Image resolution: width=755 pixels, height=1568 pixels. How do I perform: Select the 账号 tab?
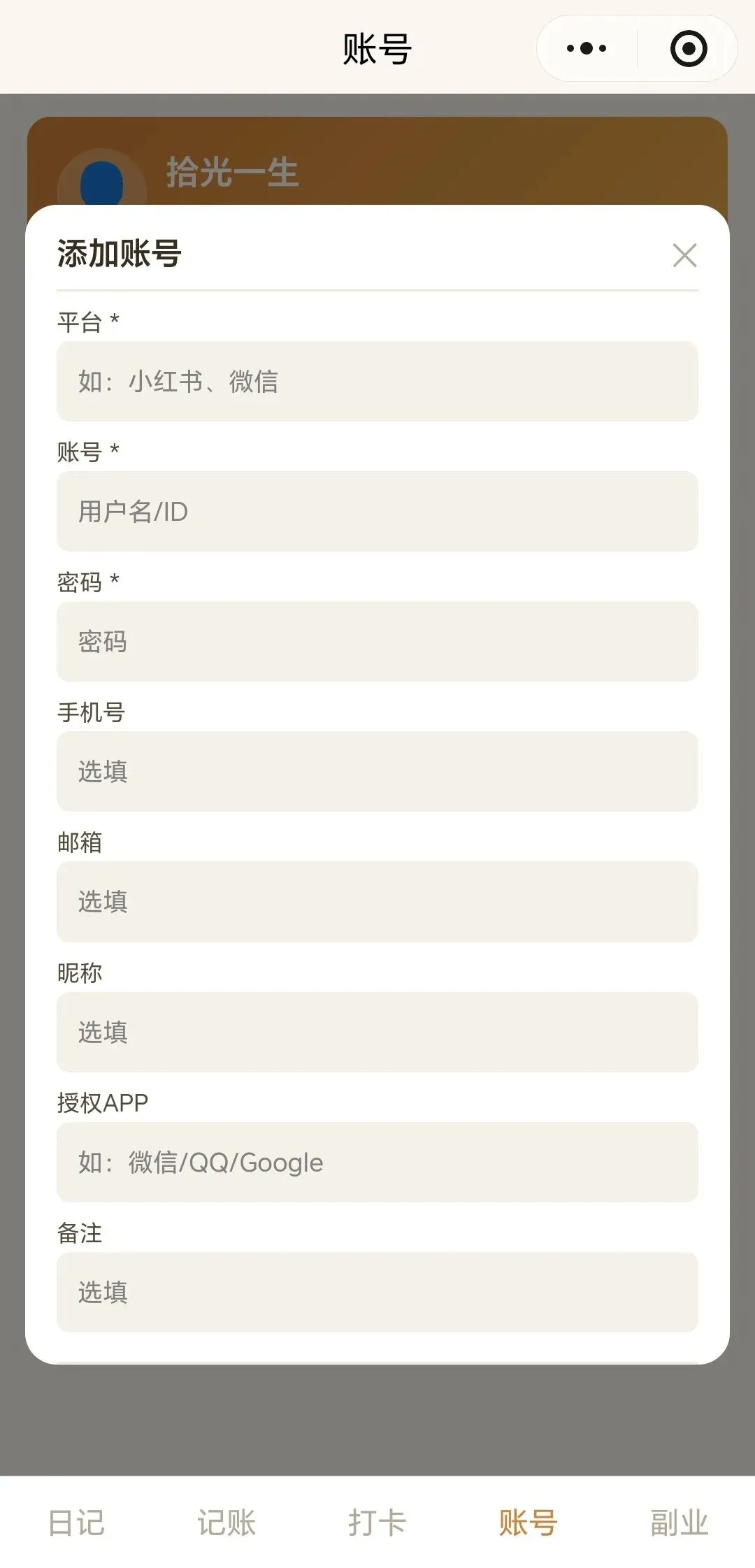pos(528,1523)
